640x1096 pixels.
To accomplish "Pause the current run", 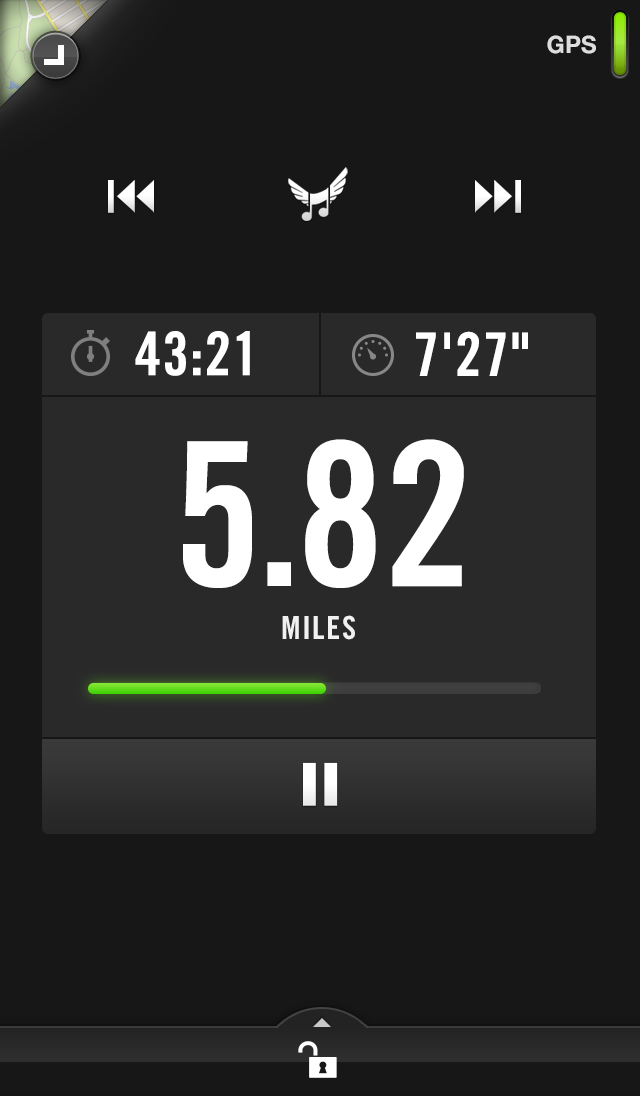I will point(319,786).
